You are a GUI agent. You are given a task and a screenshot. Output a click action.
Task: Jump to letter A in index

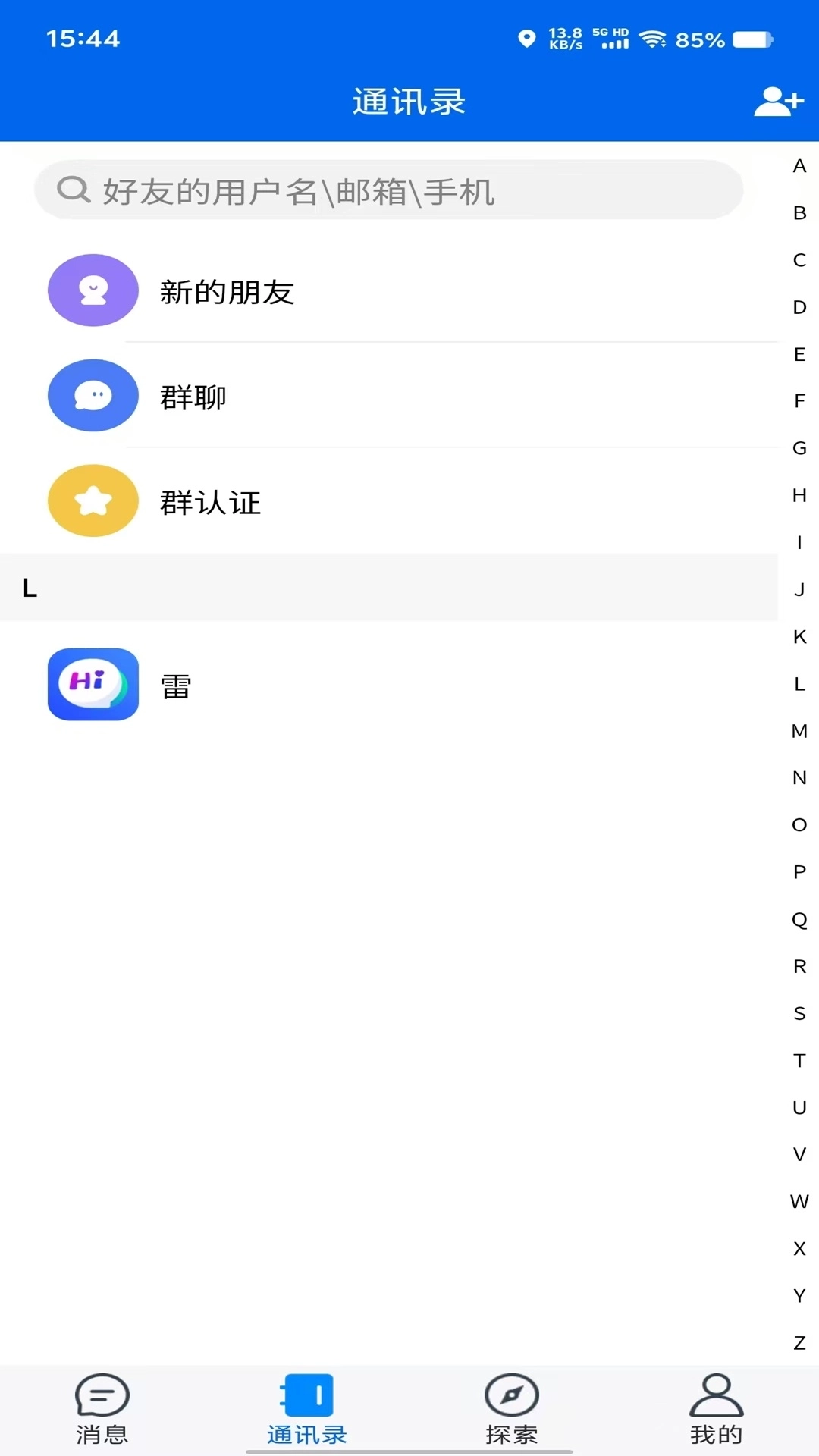798,166
